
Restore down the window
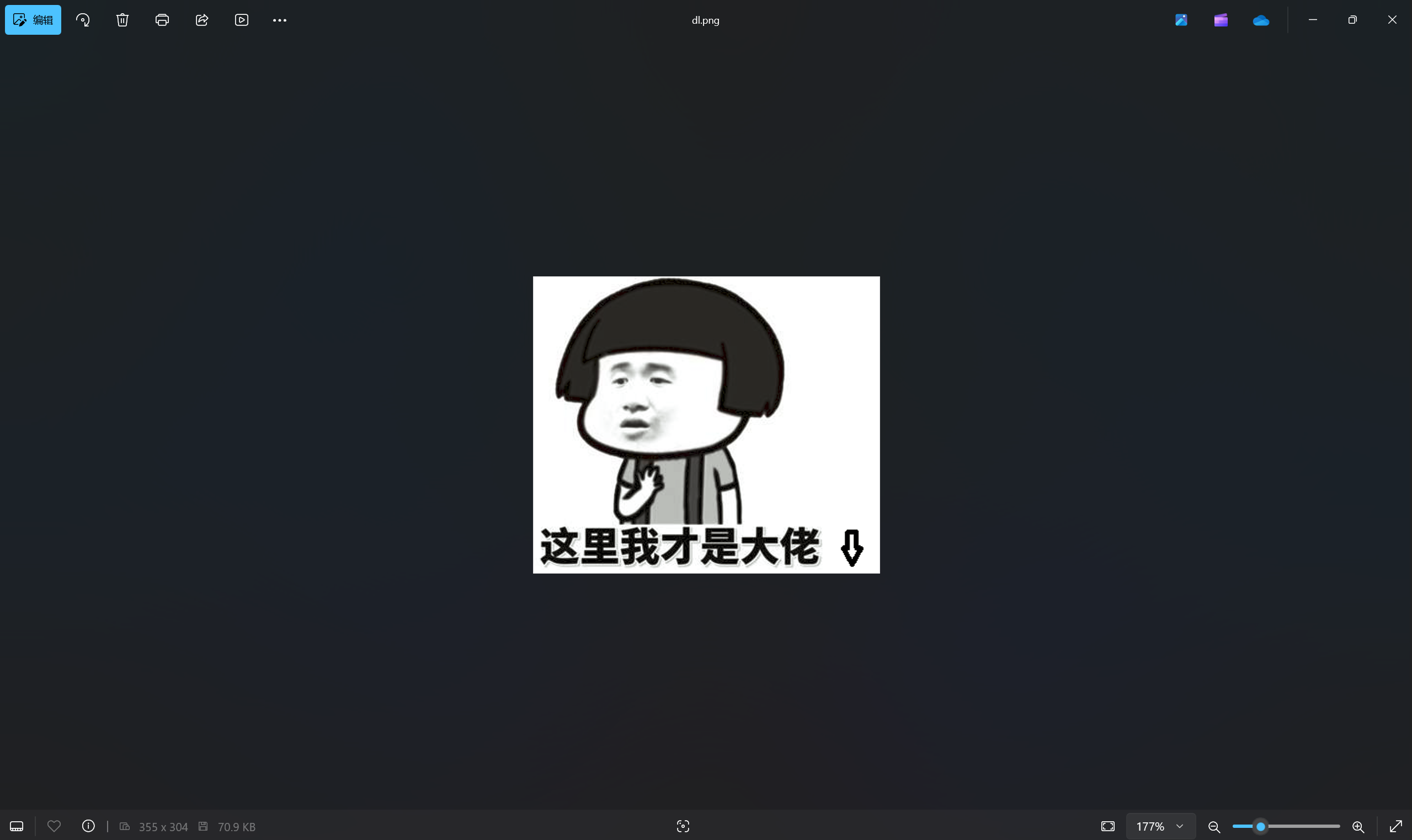click(x=1352, y=20)
